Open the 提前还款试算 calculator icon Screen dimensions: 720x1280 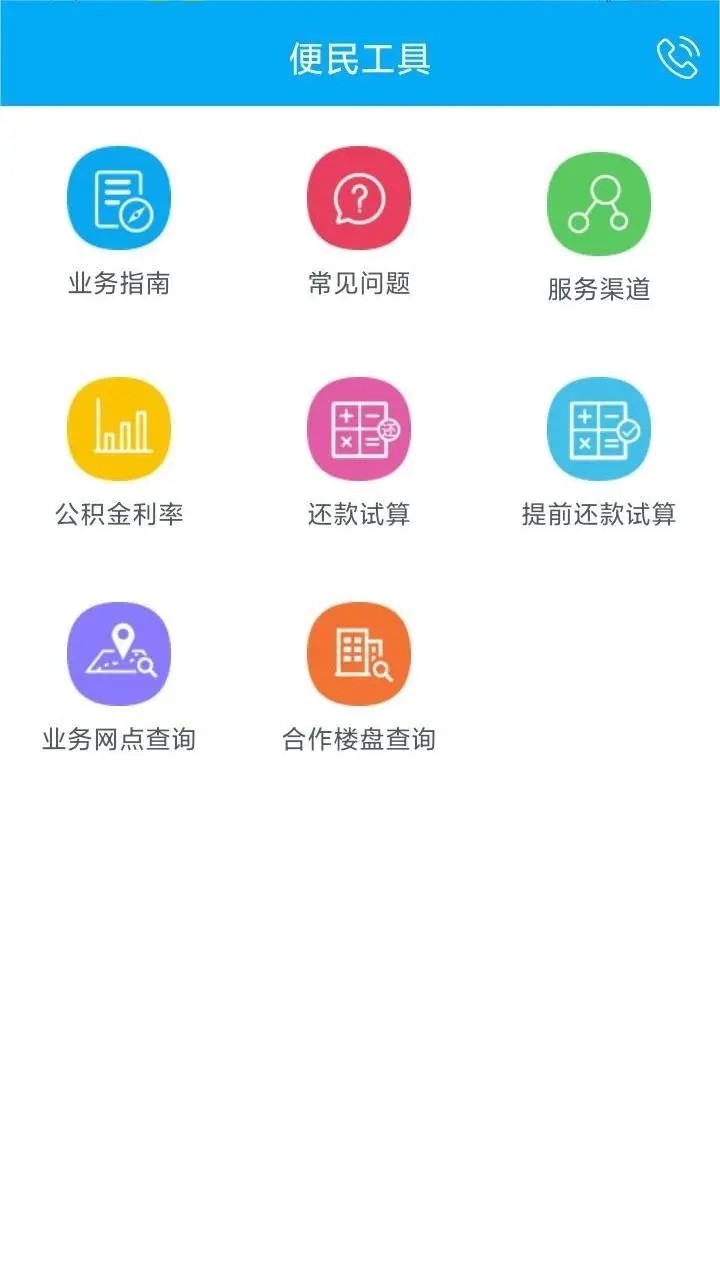click(599, 429)
